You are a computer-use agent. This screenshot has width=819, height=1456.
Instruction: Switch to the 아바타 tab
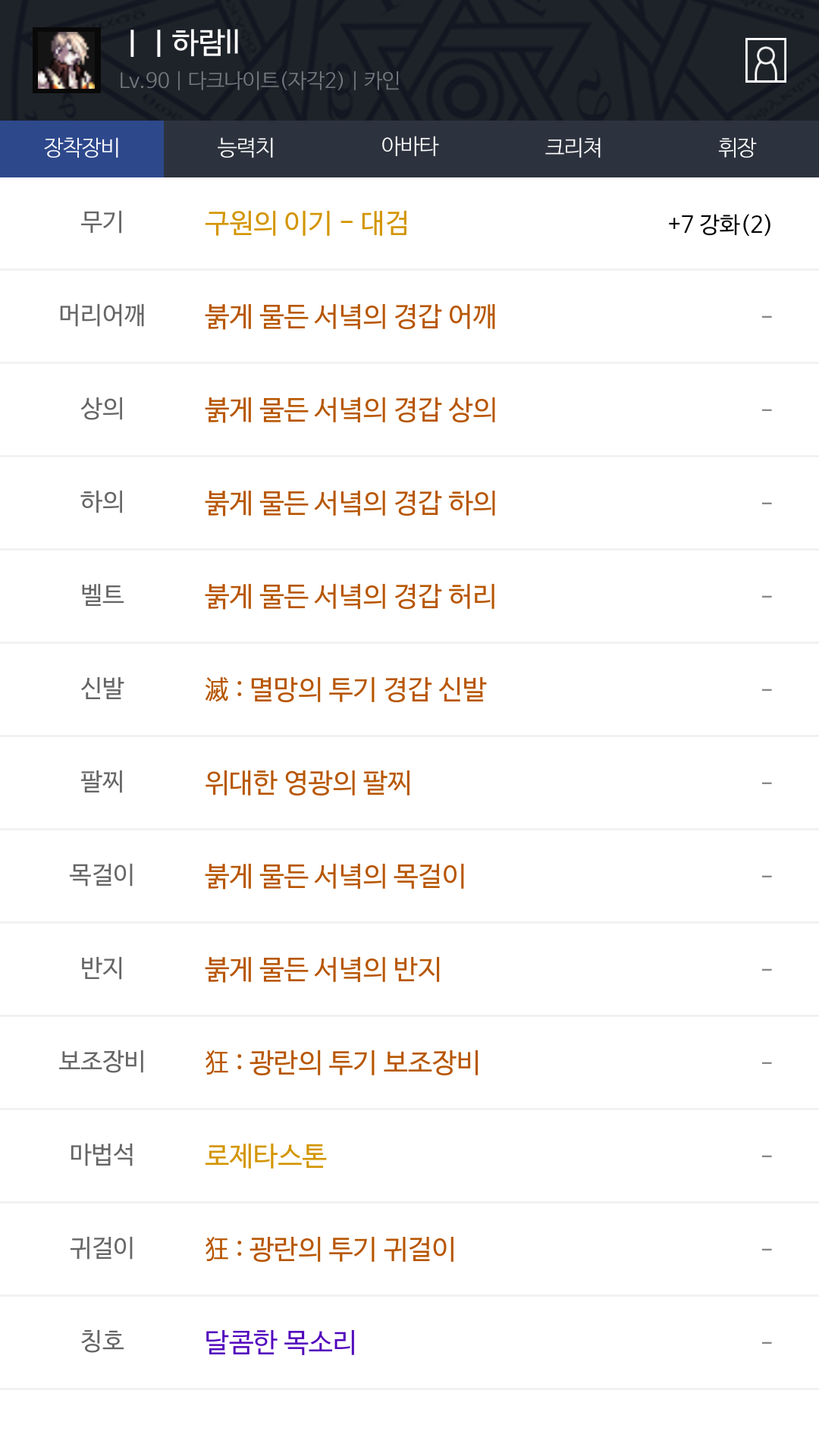click(x=409, y=149)
